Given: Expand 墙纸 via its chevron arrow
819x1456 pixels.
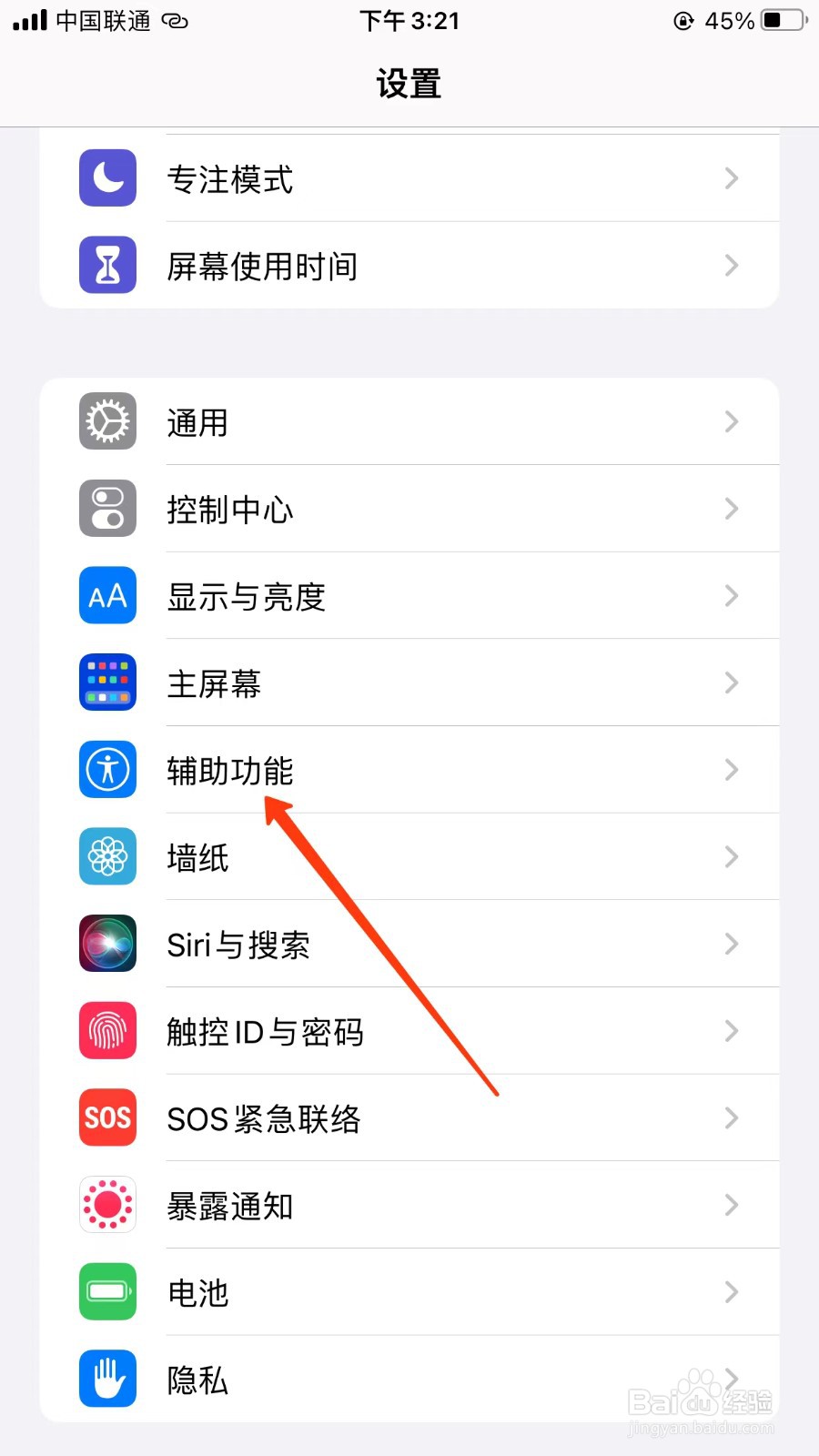Looking at the screenshot, I should click(x=732, y=856).
